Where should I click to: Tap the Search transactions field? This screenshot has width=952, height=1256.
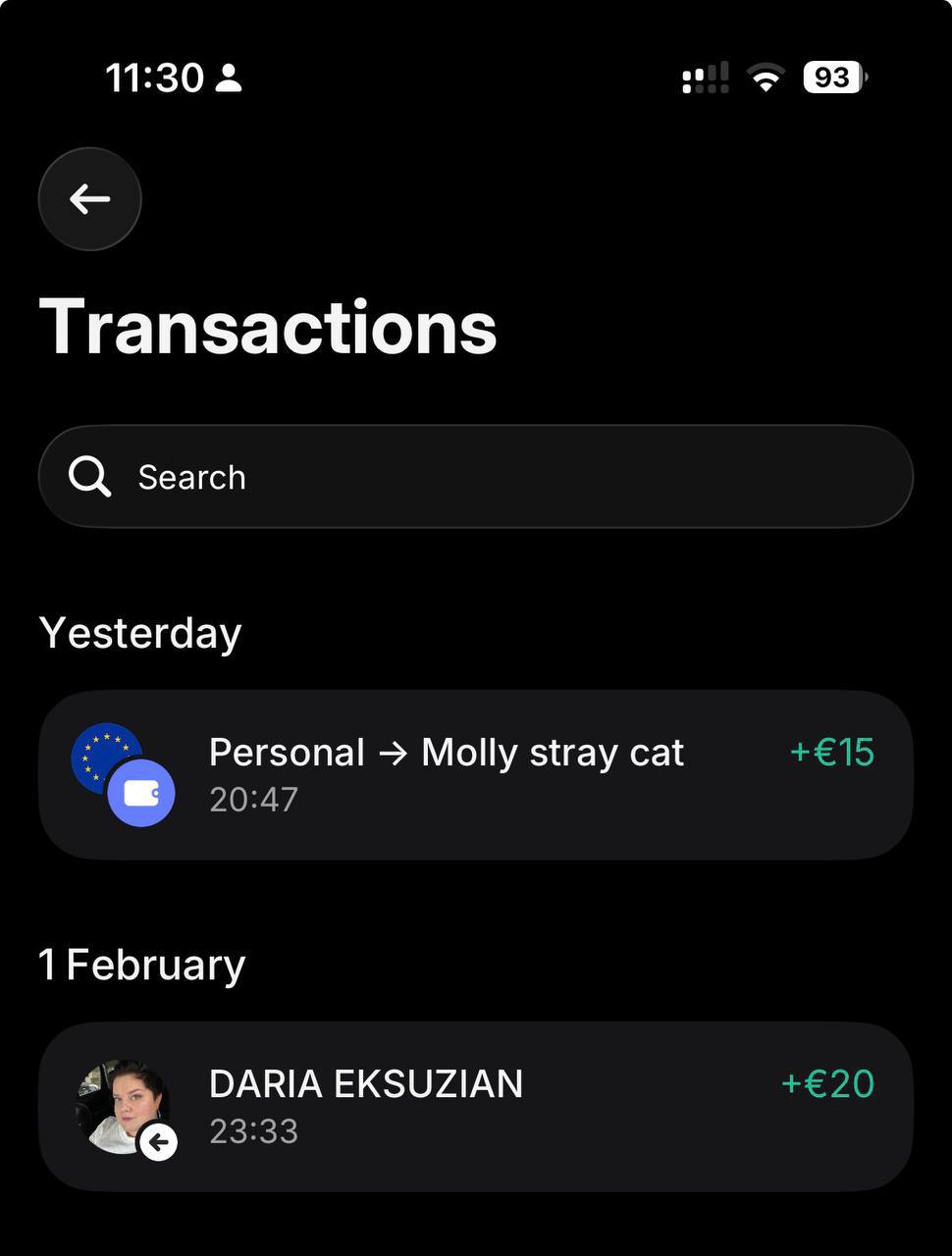click(476, 477)
